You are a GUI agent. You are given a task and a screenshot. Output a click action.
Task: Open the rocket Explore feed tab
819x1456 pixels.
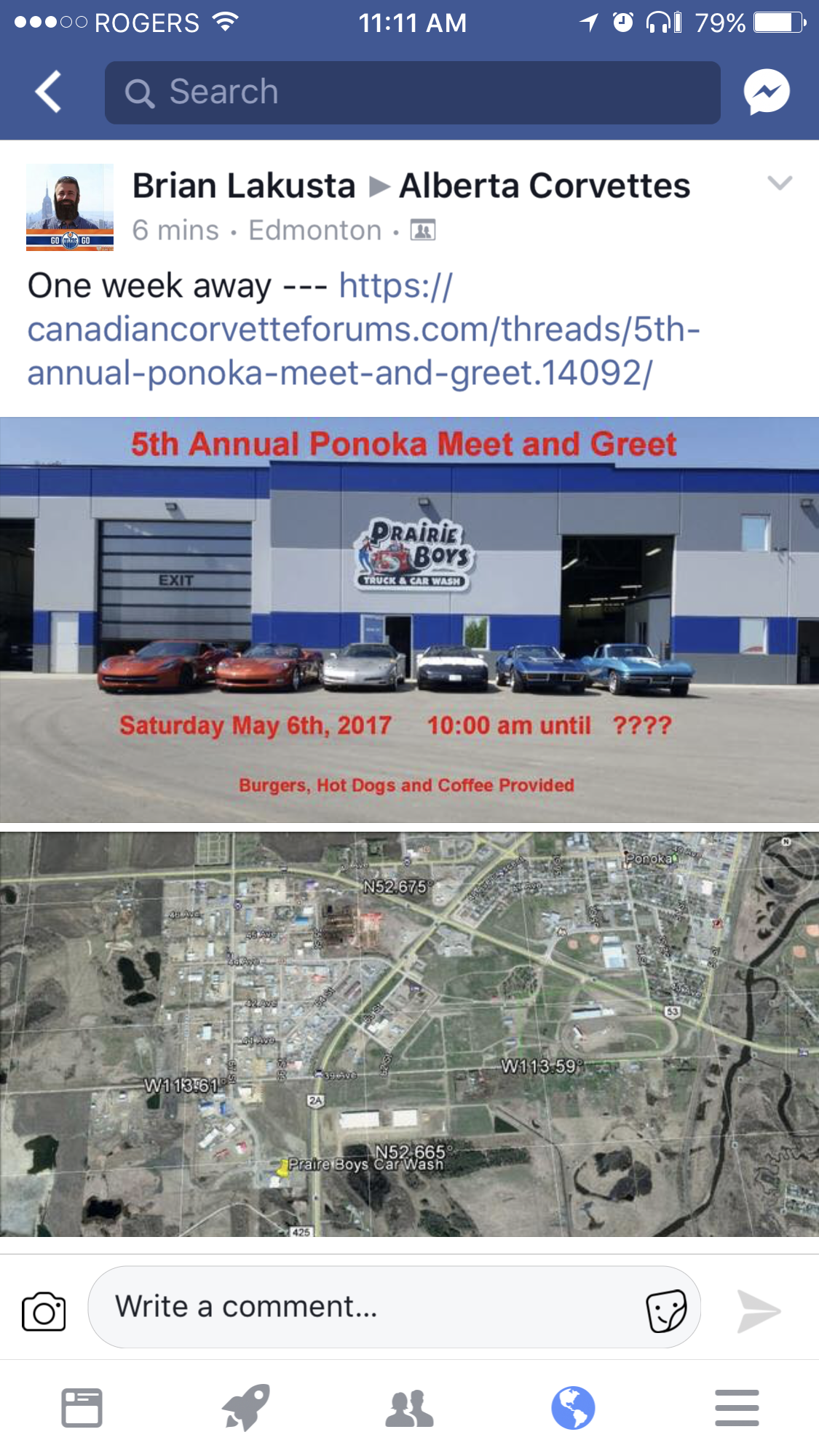click(246, 1408)
